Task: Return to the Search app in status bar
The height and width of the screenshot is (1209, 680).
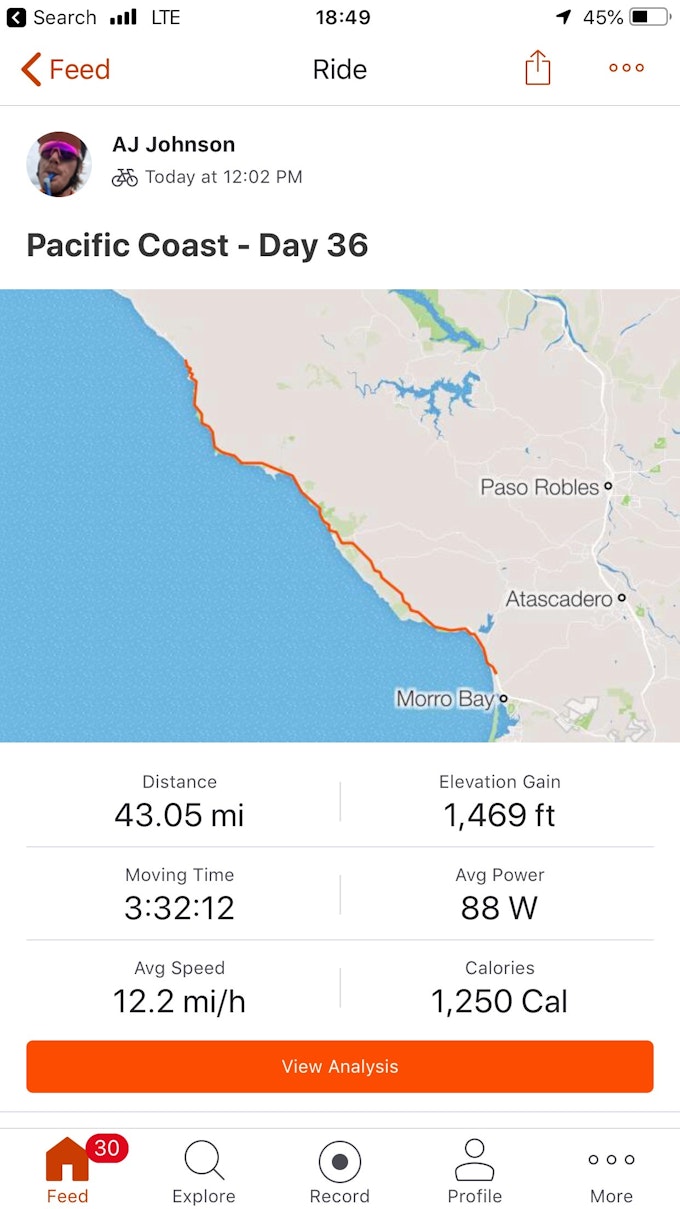Action: click(52, 18)
